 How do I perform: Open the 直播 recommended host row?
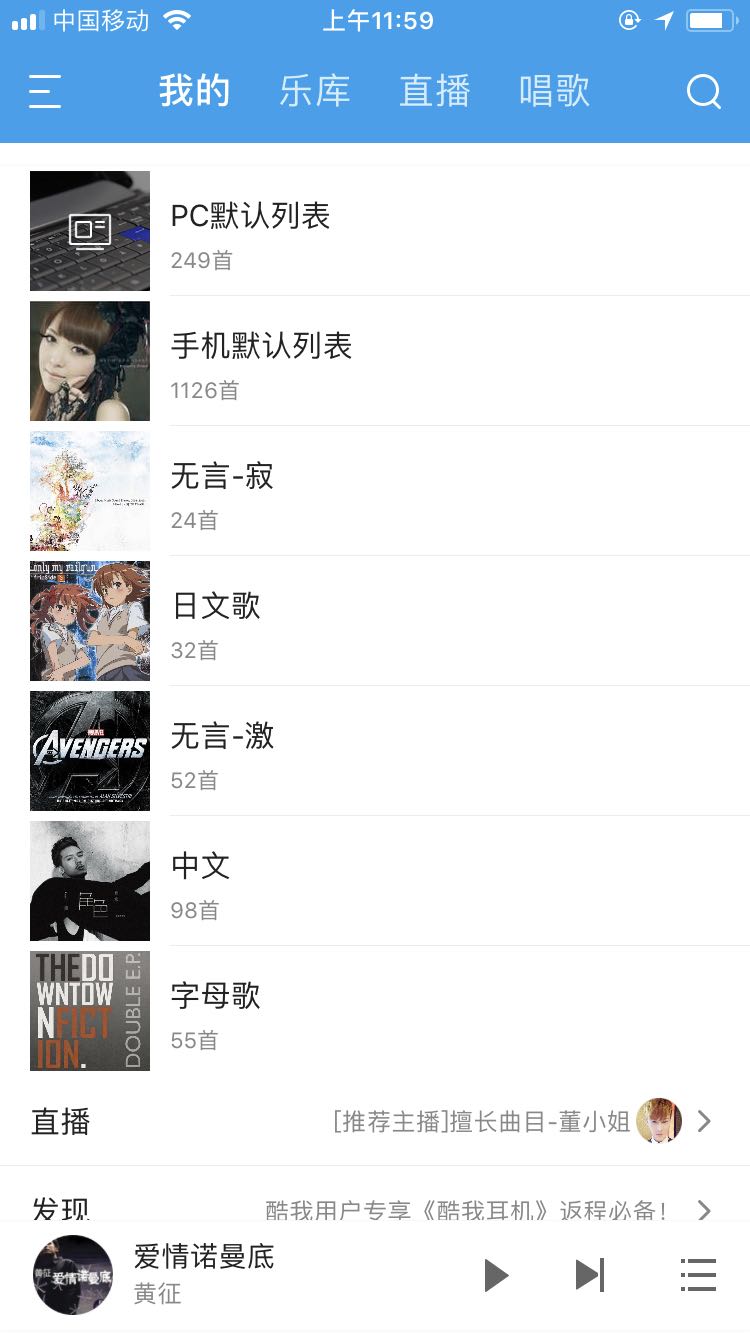pos(375,1121)
